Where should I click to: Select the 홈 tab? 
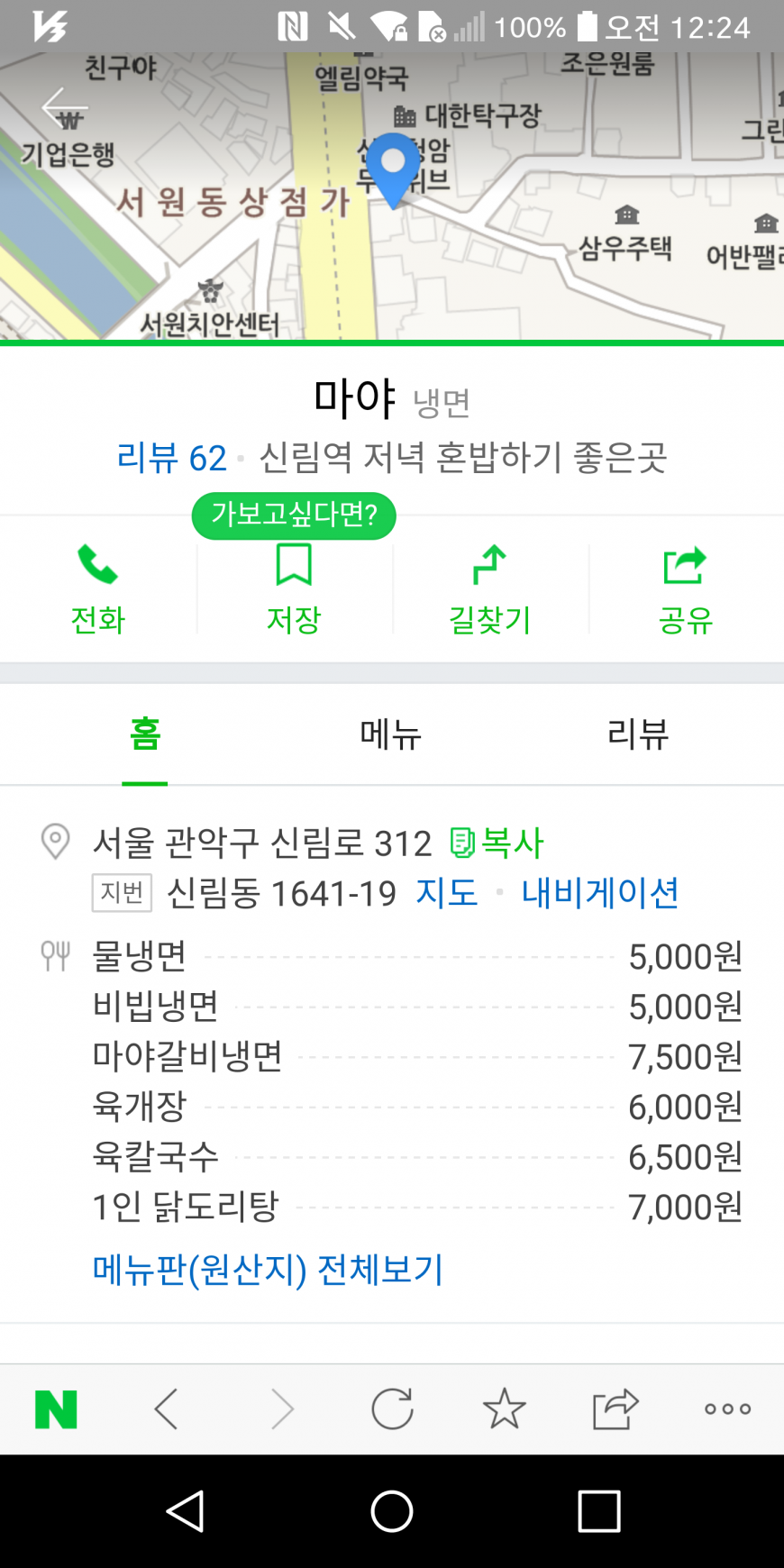tap(145, 734)
